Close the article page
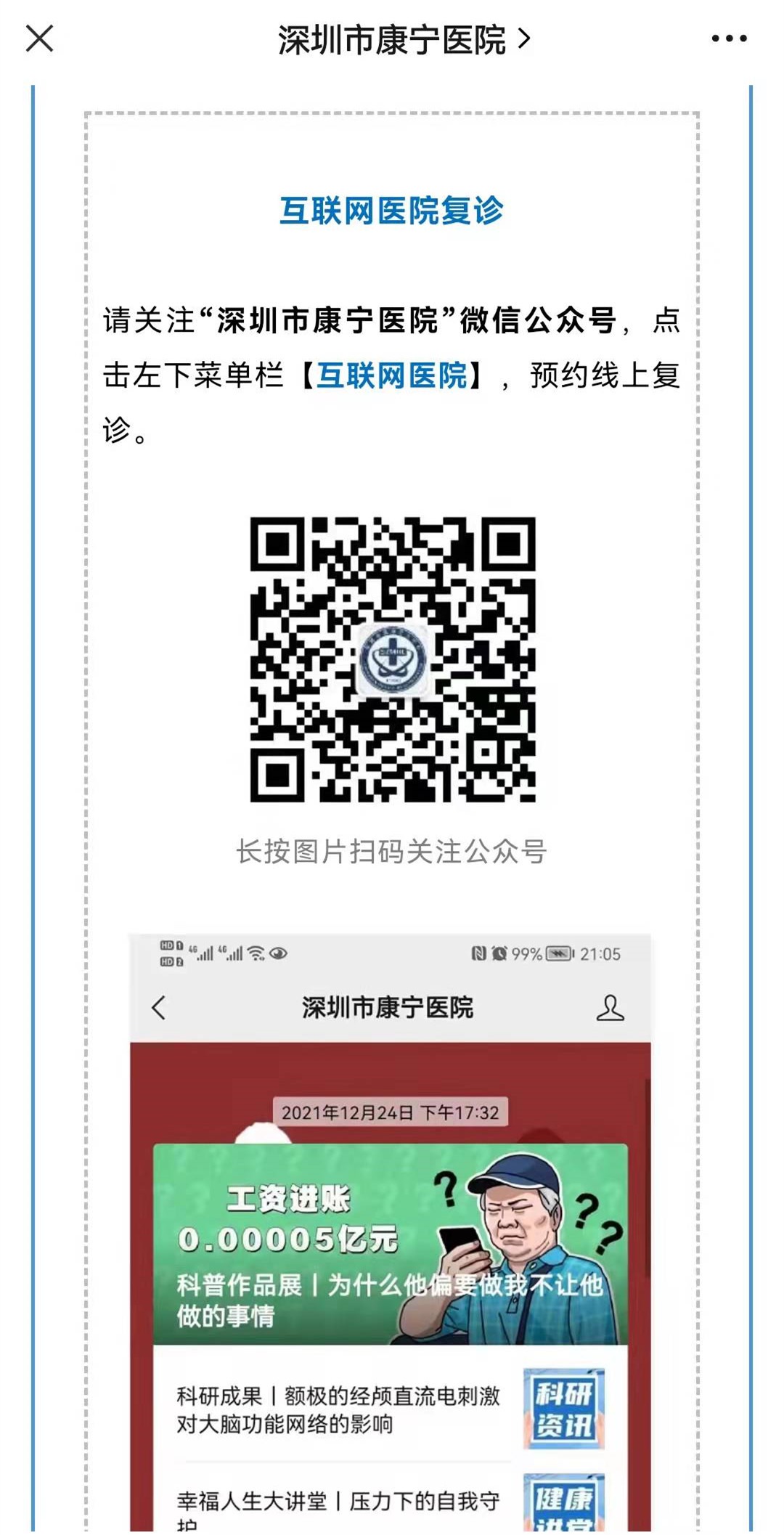Screen dimensions: 784x1535 [x=40, y=38]
